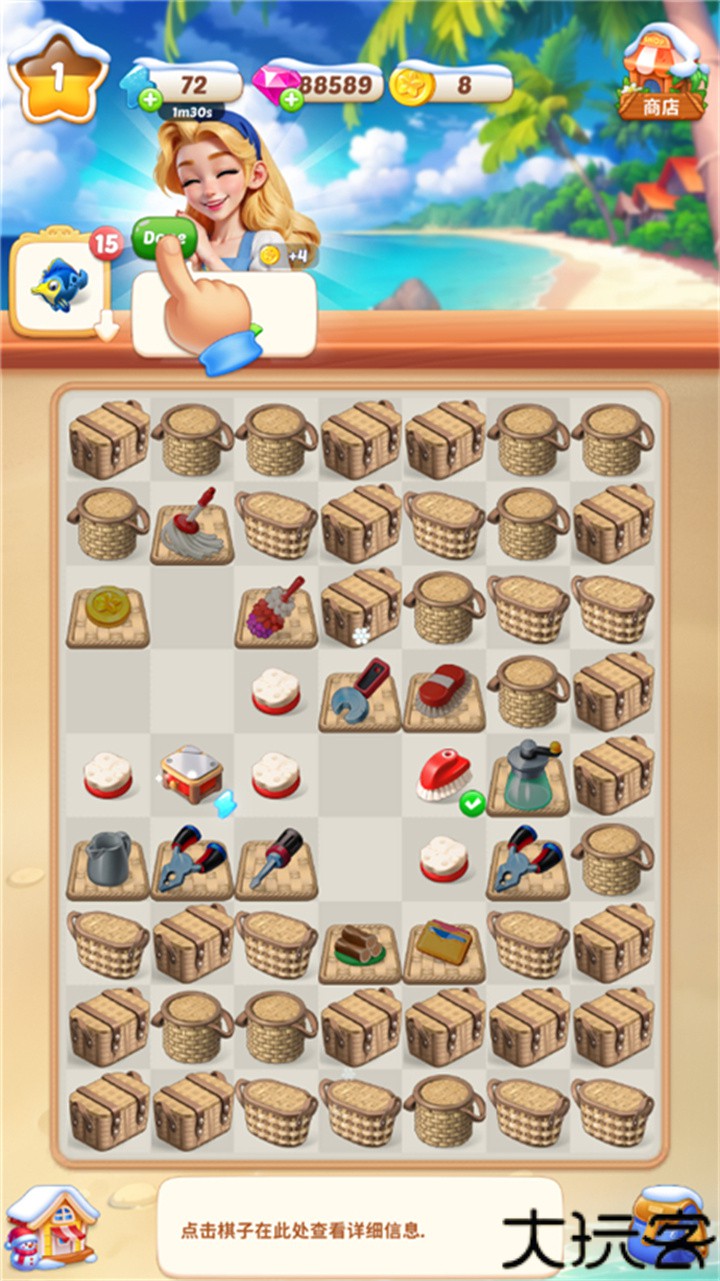Select the screwdriver item
Screen dimensions: 720x1281
[276, 860]
